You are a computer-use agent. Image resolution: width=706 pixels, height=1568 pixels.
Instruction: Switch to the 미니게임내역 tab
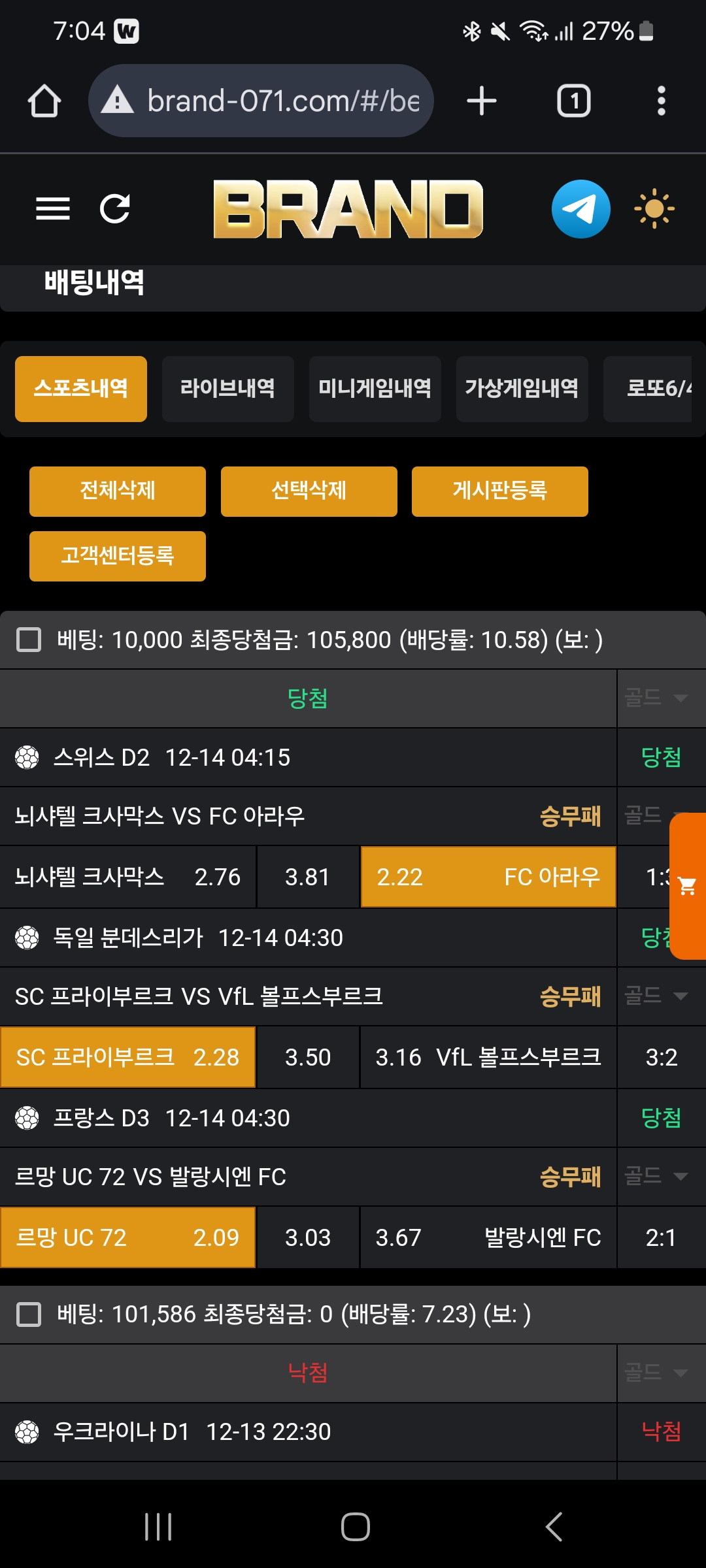[375, 389]
